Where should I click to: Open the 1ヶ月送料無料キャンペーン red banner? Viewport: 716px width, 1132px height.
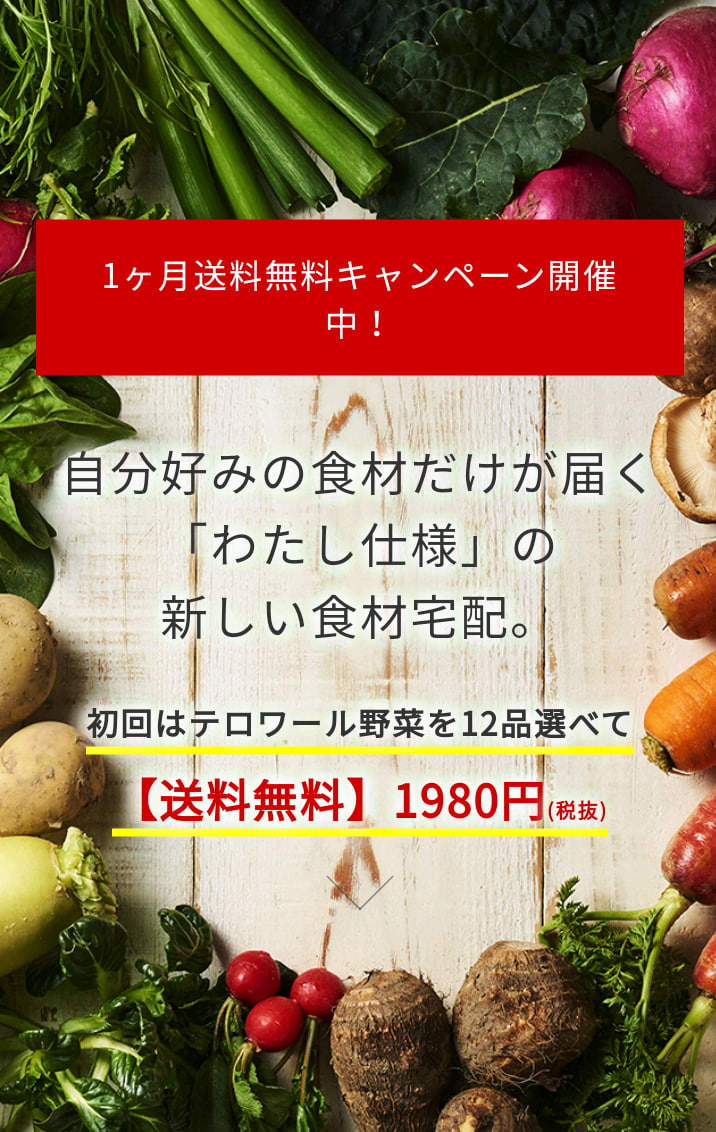(x=359, y=298)
